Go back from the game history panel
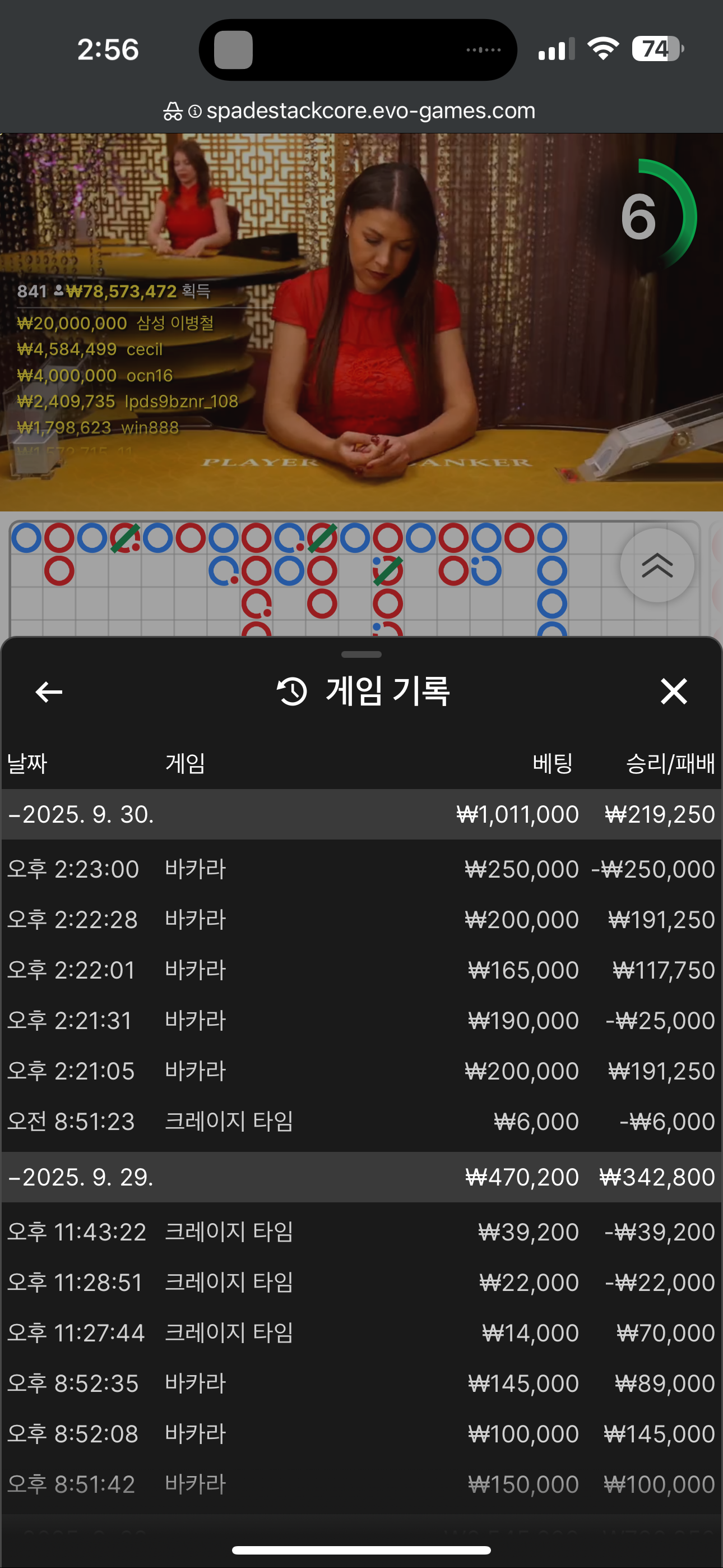The height and width of the screenshot is (1568, 723). 49,691
